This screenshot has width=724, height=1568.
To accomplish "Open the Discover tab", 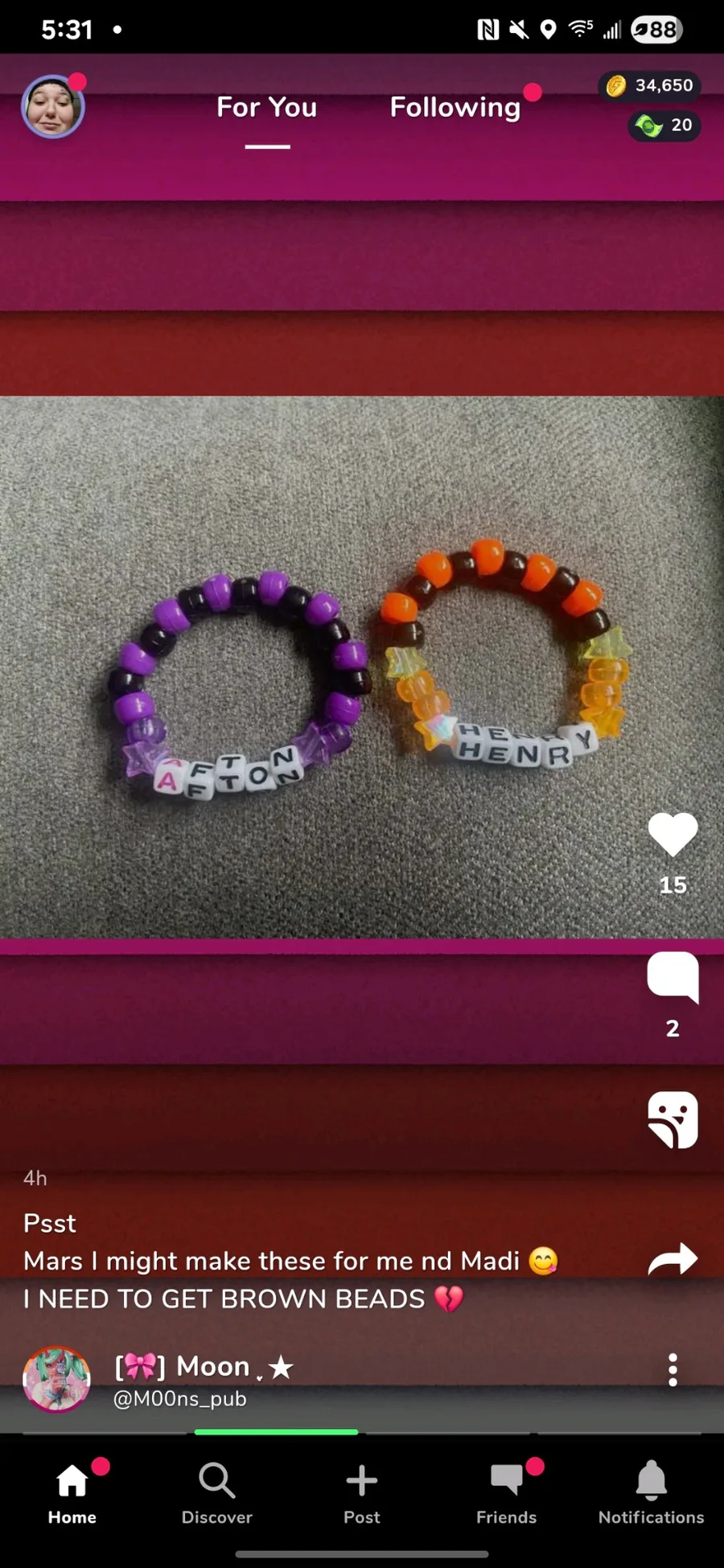I will coord(217,1493).
